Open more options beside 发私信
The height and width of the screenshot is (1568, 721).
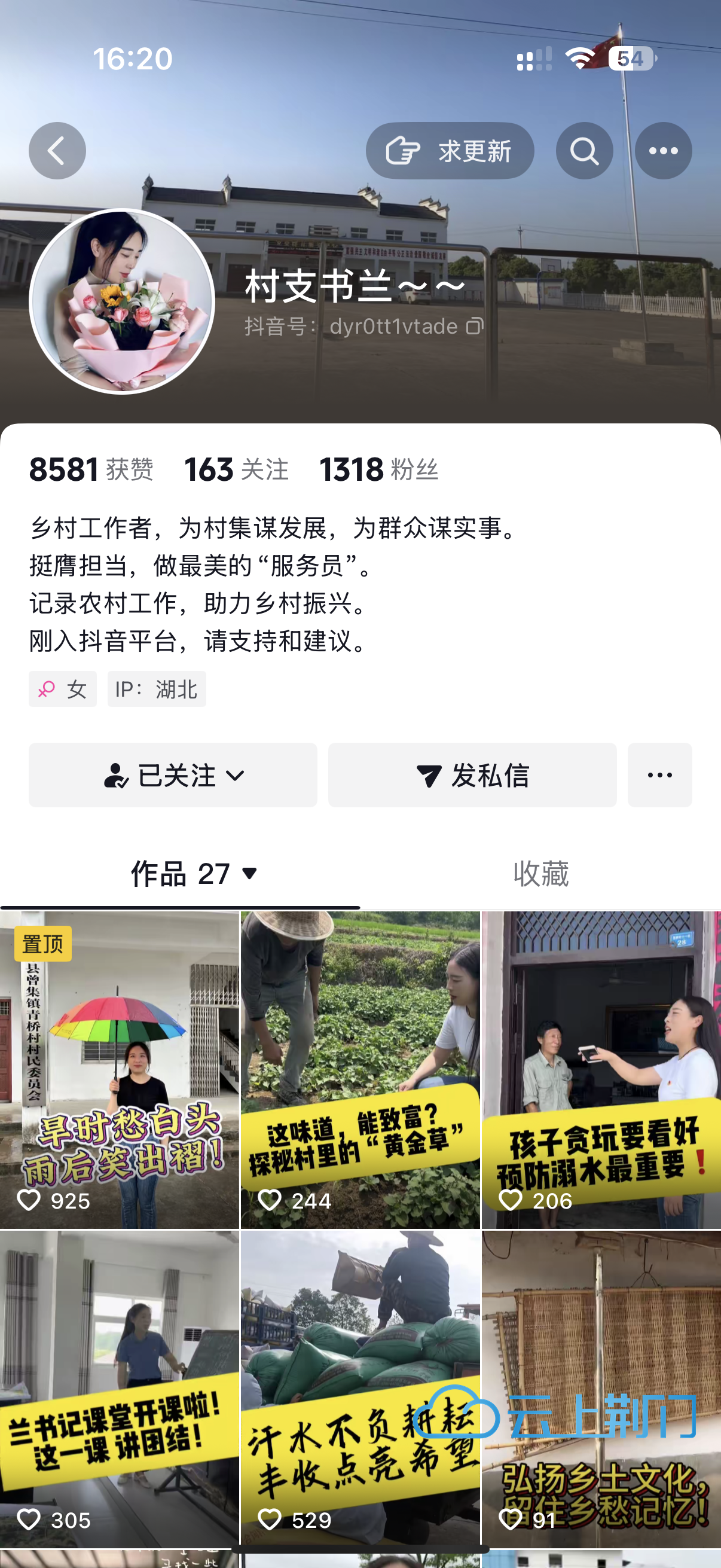[x=659, y=775]
